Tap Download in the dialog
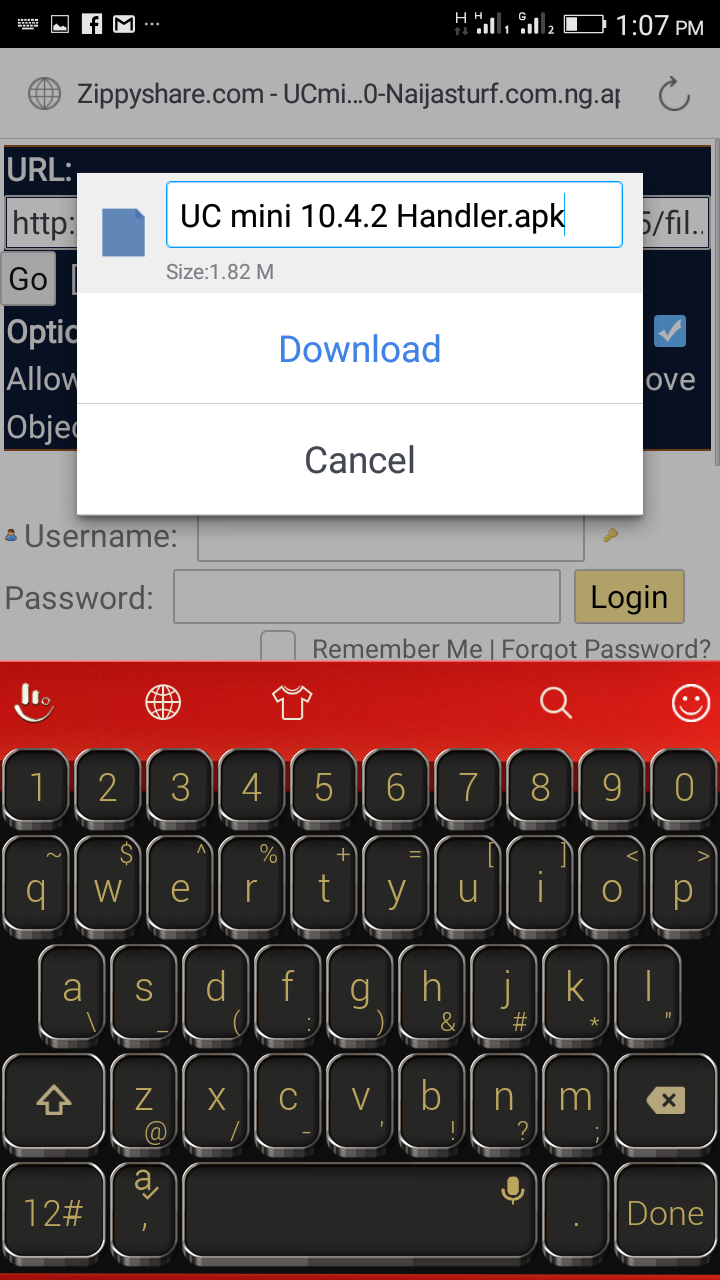 click(x=360, y=349)
